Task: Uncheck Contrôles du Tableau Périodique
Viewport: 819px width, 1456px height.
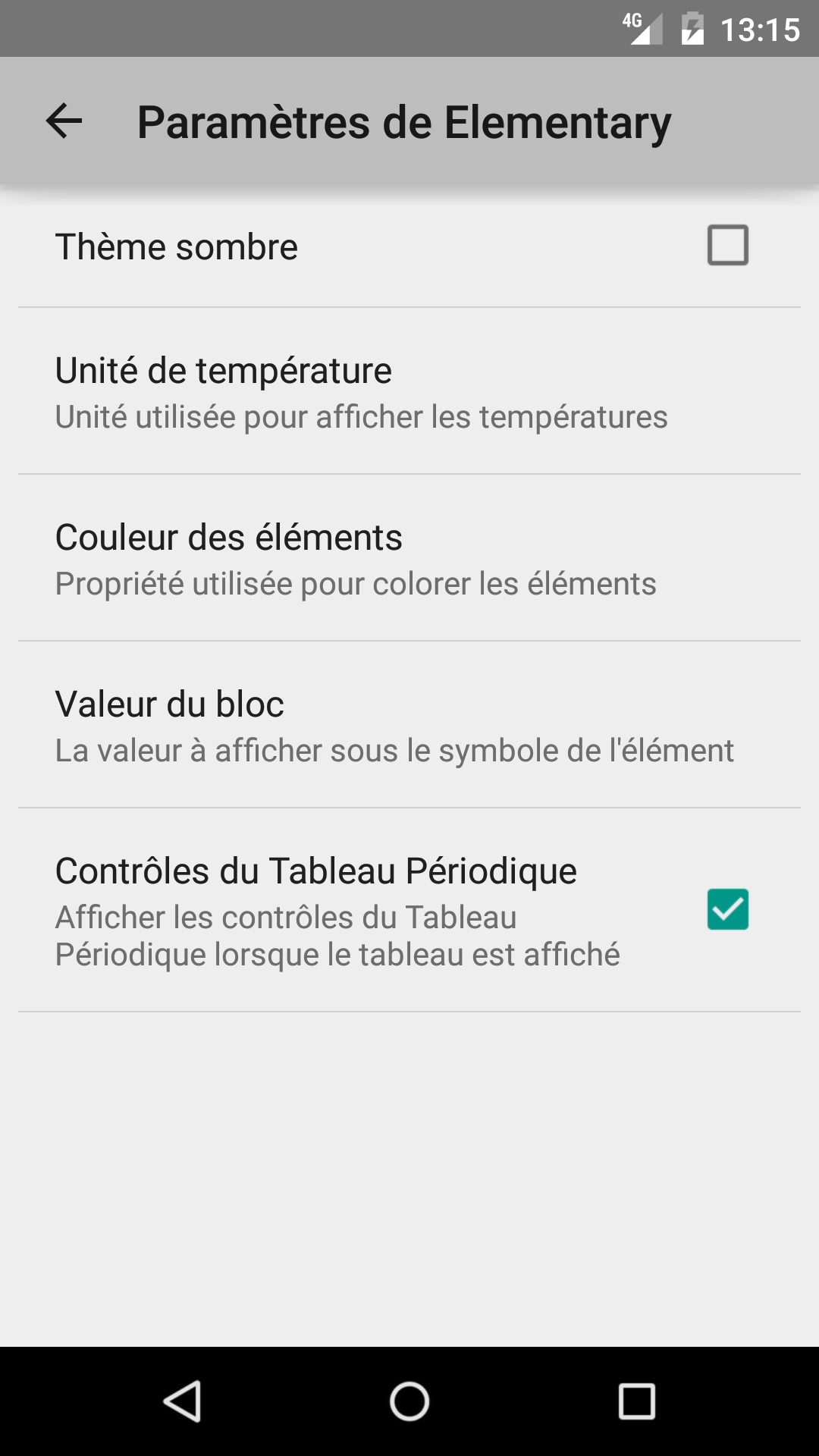Action: pyautogui.click(x=727, y=909)
